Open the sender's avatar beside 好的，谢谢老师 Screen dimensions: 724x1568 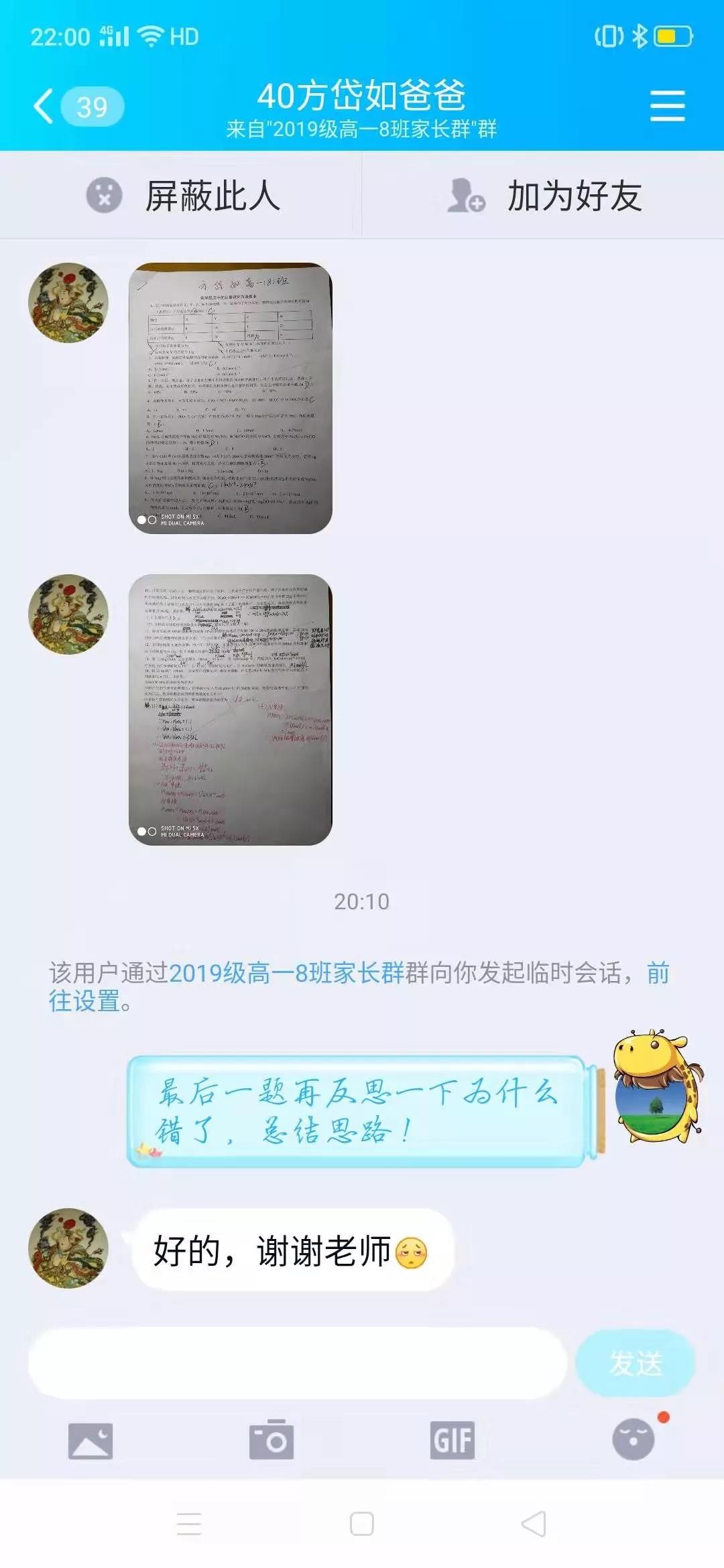click(x=68, y=1248)
